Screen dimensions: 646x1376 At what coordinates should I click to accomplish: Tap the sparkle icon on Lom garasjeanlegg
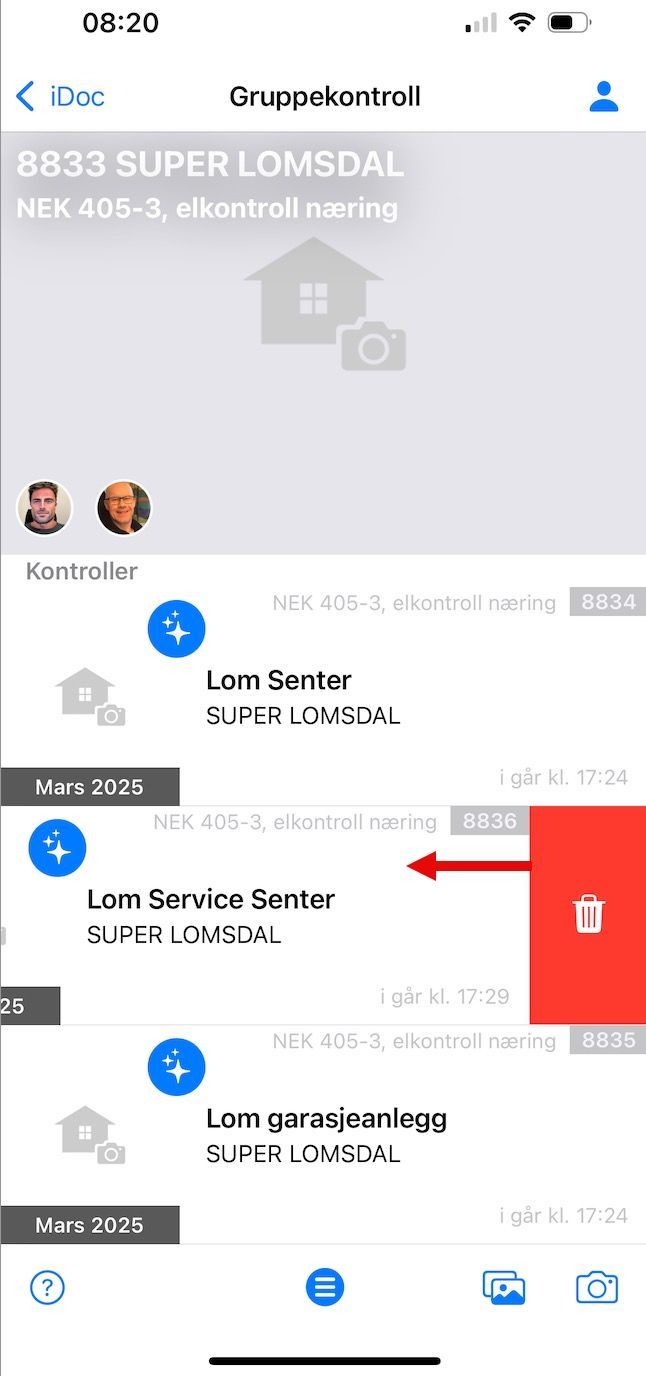(x=176, y=1067)
